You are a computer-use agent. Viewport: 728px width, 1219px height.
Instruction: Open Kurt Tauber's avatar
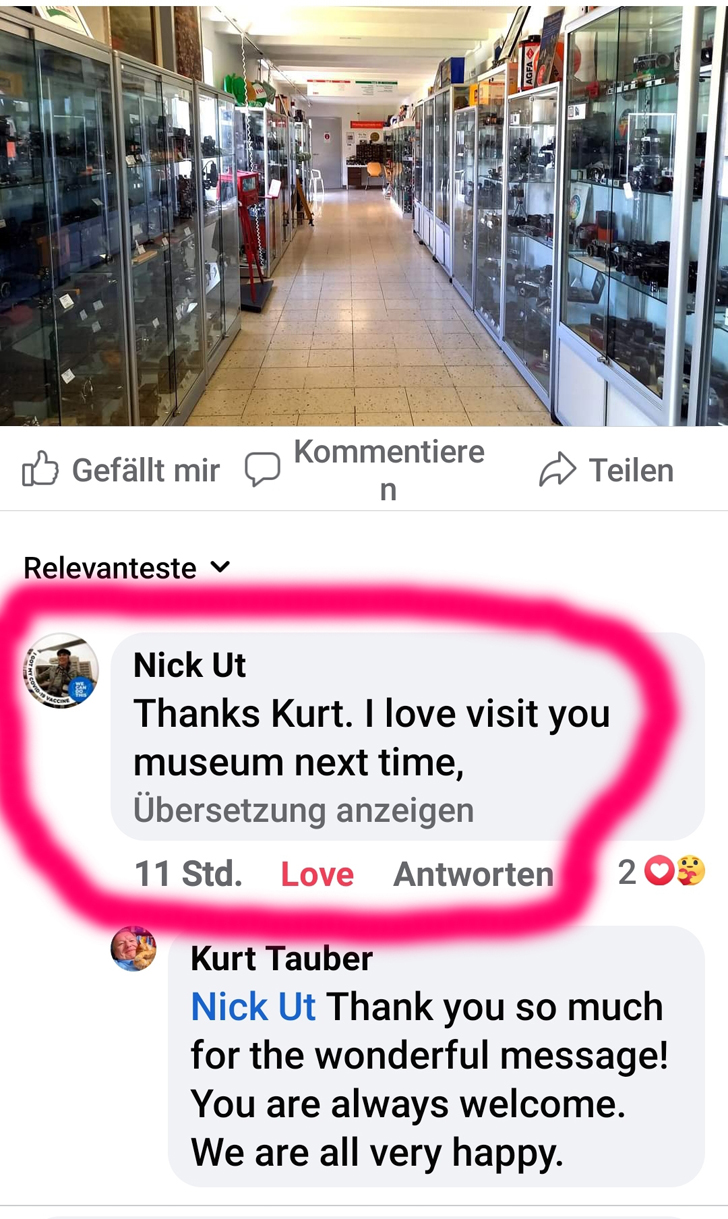[133, 949]
